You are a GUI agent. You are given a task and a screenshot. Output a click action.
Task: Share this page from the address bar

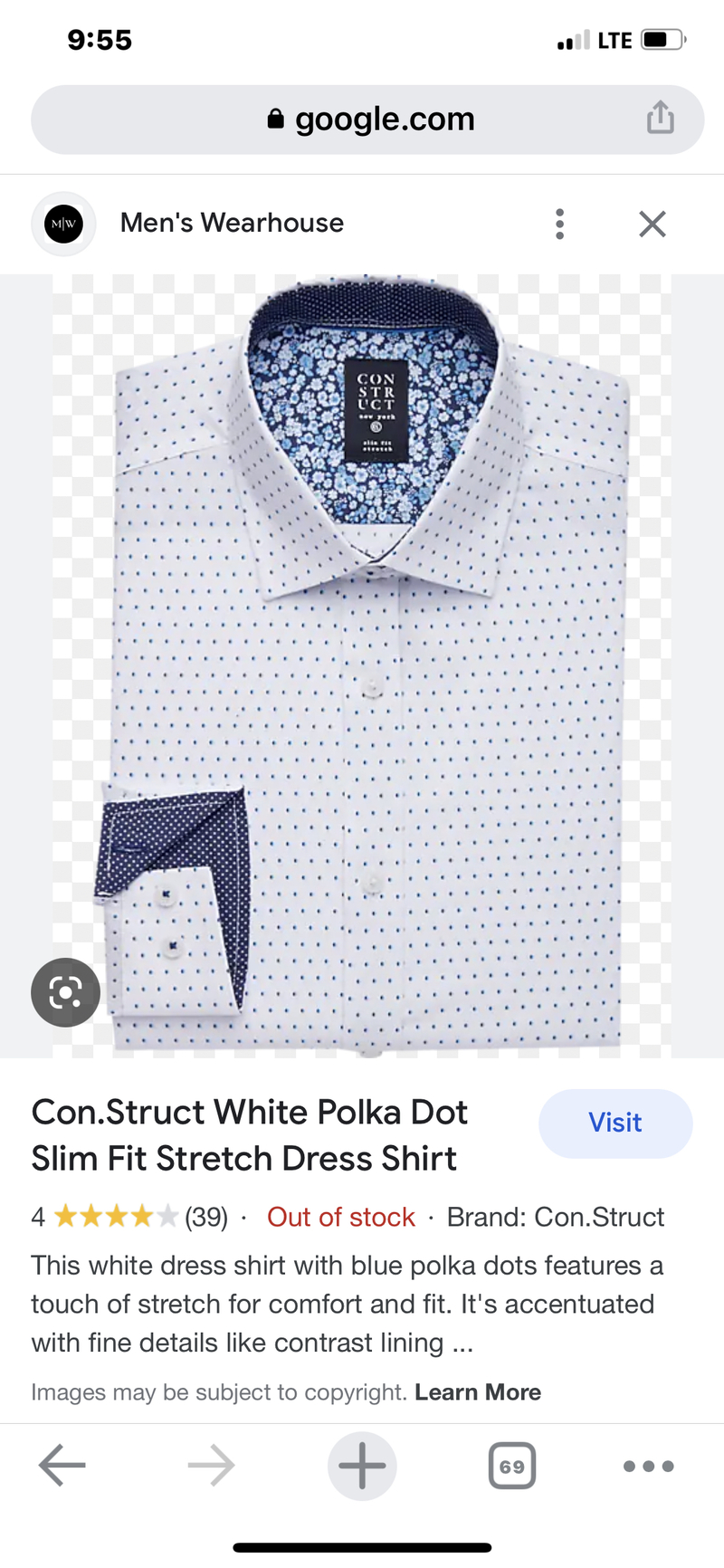(660, 118)
